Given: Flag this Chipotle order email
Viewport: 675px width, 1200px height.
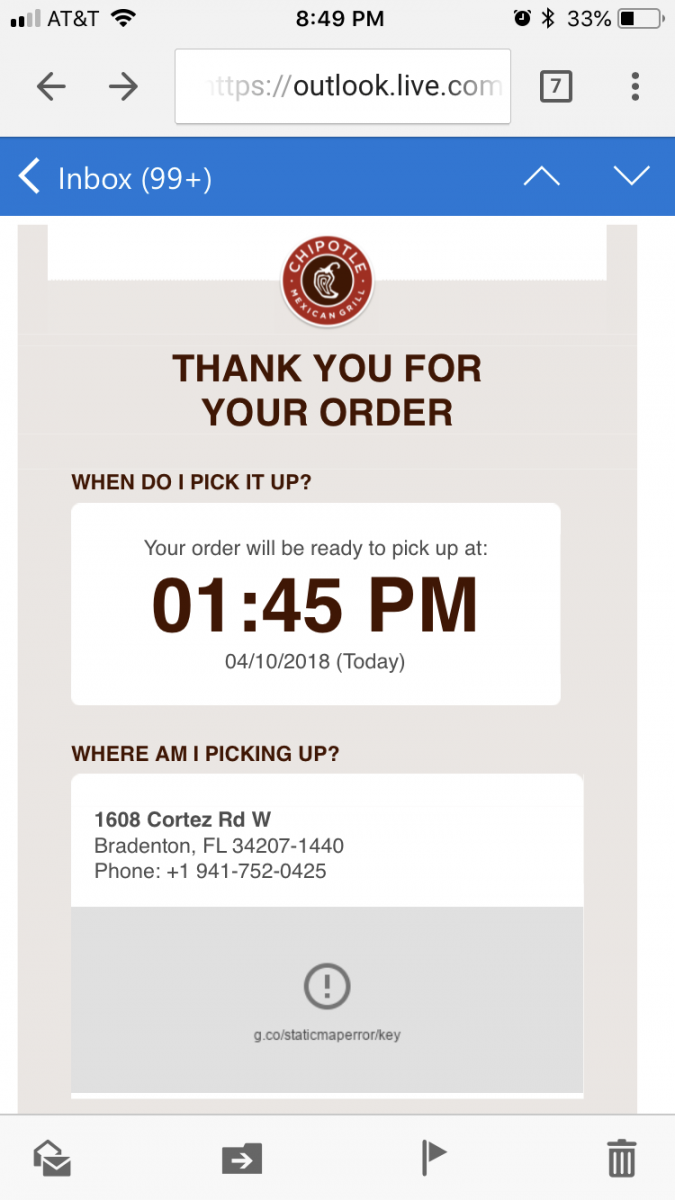Looking at the screenshot, I should [433, 1159].
